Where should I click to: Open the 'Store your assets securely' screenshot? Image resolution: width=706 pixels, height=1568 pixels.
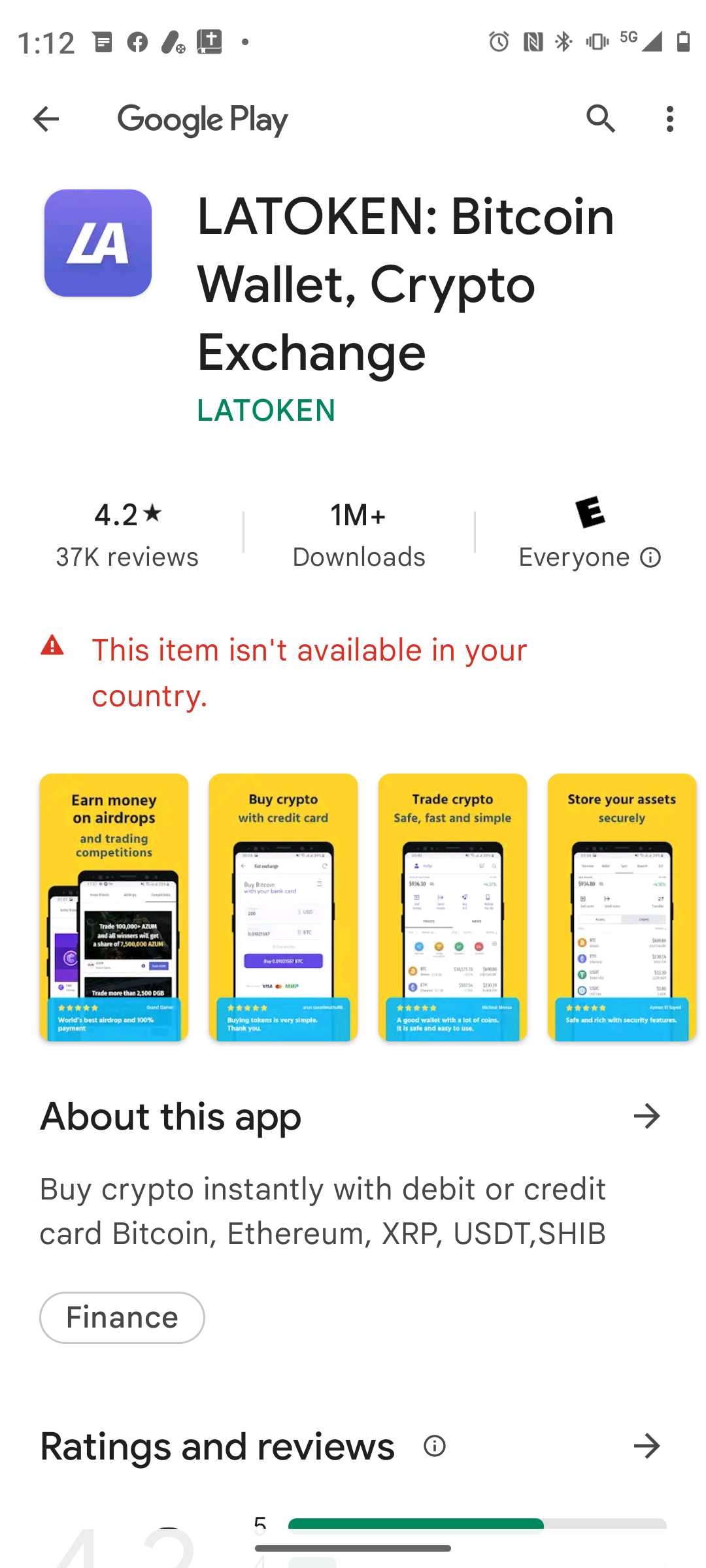click(x=622, y=907)
